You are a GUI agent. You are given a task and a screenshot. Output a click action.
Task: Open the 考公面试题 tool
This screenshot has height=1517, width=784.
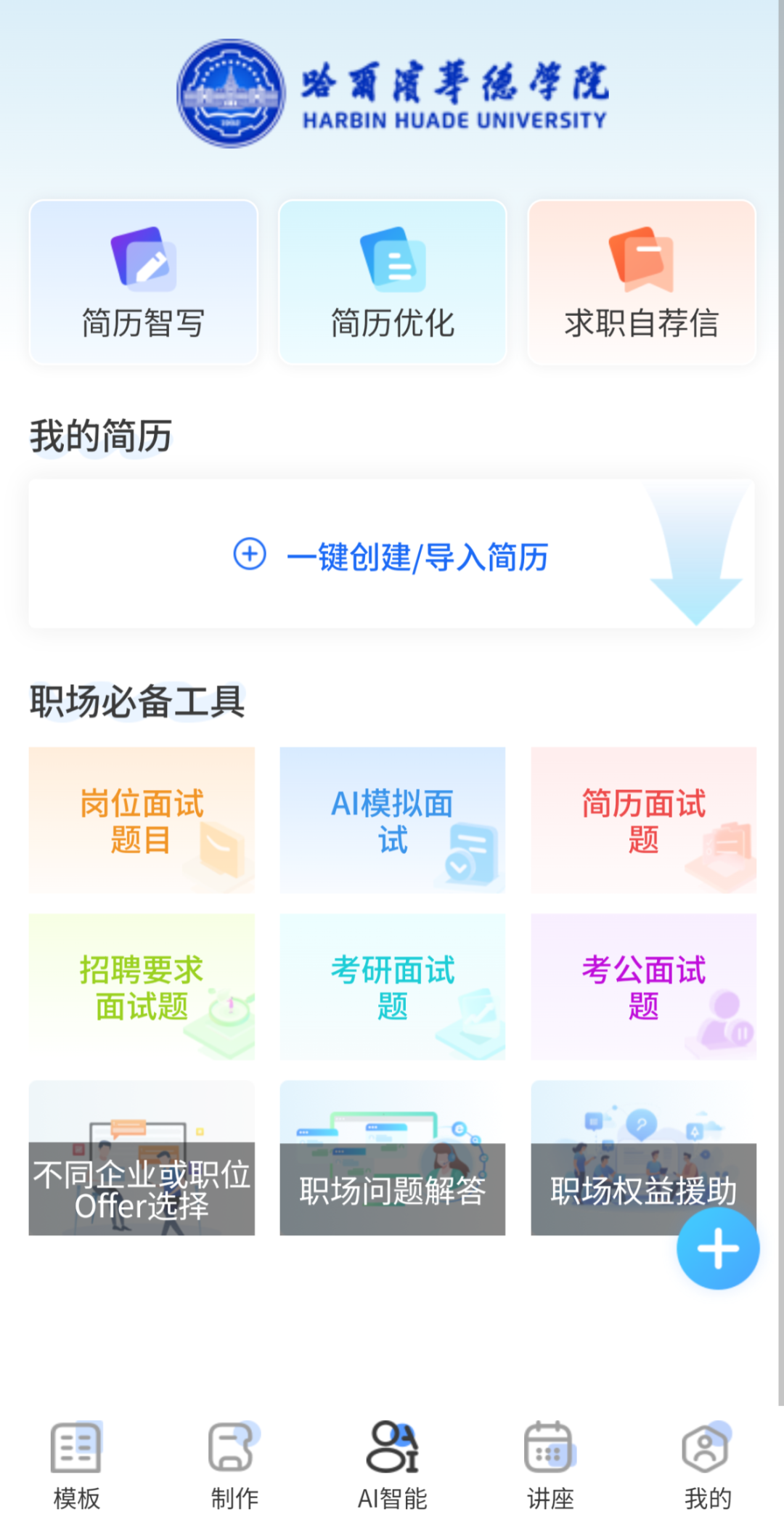coord(643,987)
